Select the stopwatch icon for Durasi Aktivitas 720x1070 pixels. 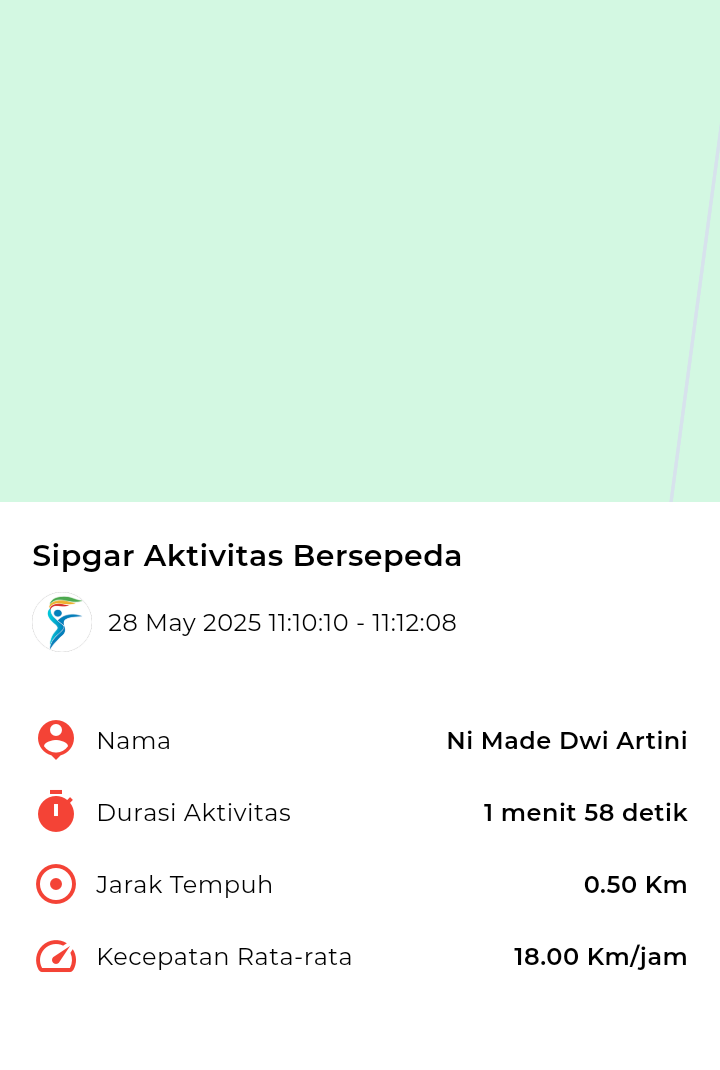[55, 812]
